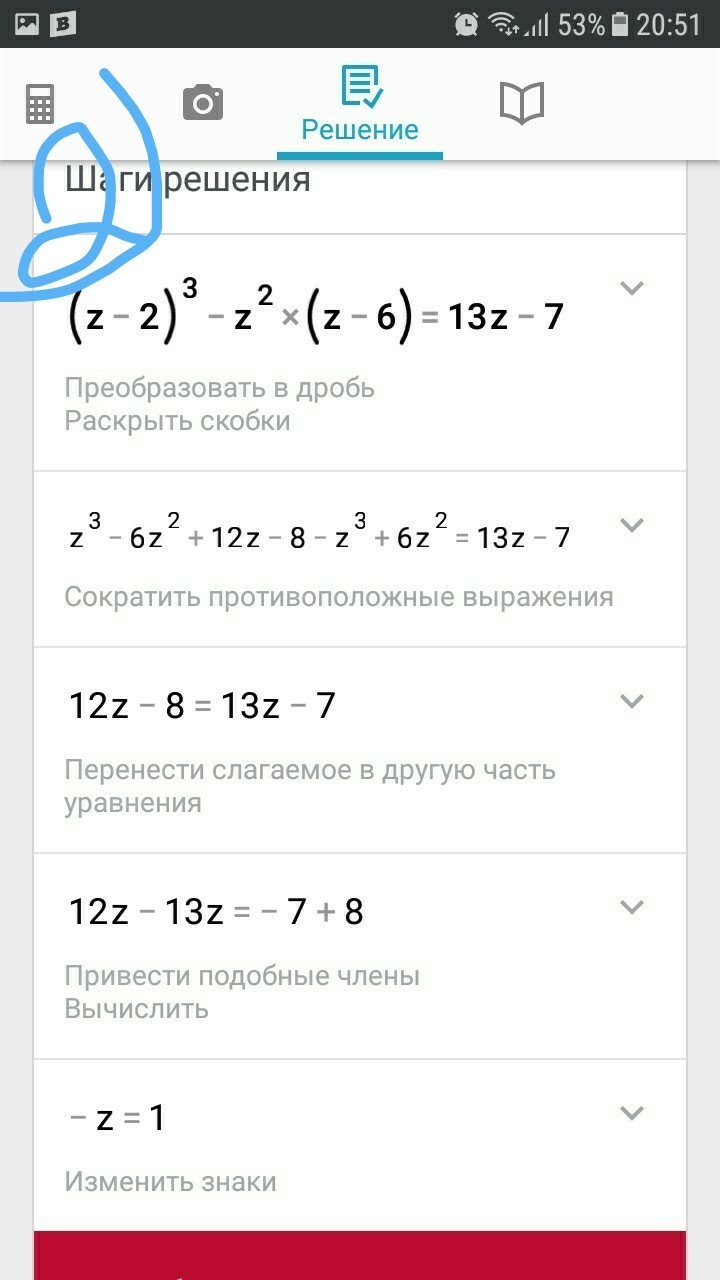The image size is (720, 1280).
Task: Select the Решение tab
Action: click(x=360, y=105)
